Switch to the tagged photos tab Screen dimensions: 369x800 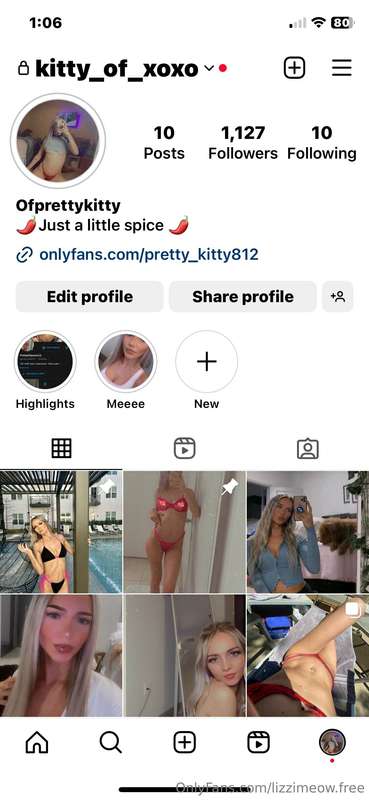point(308,448)
